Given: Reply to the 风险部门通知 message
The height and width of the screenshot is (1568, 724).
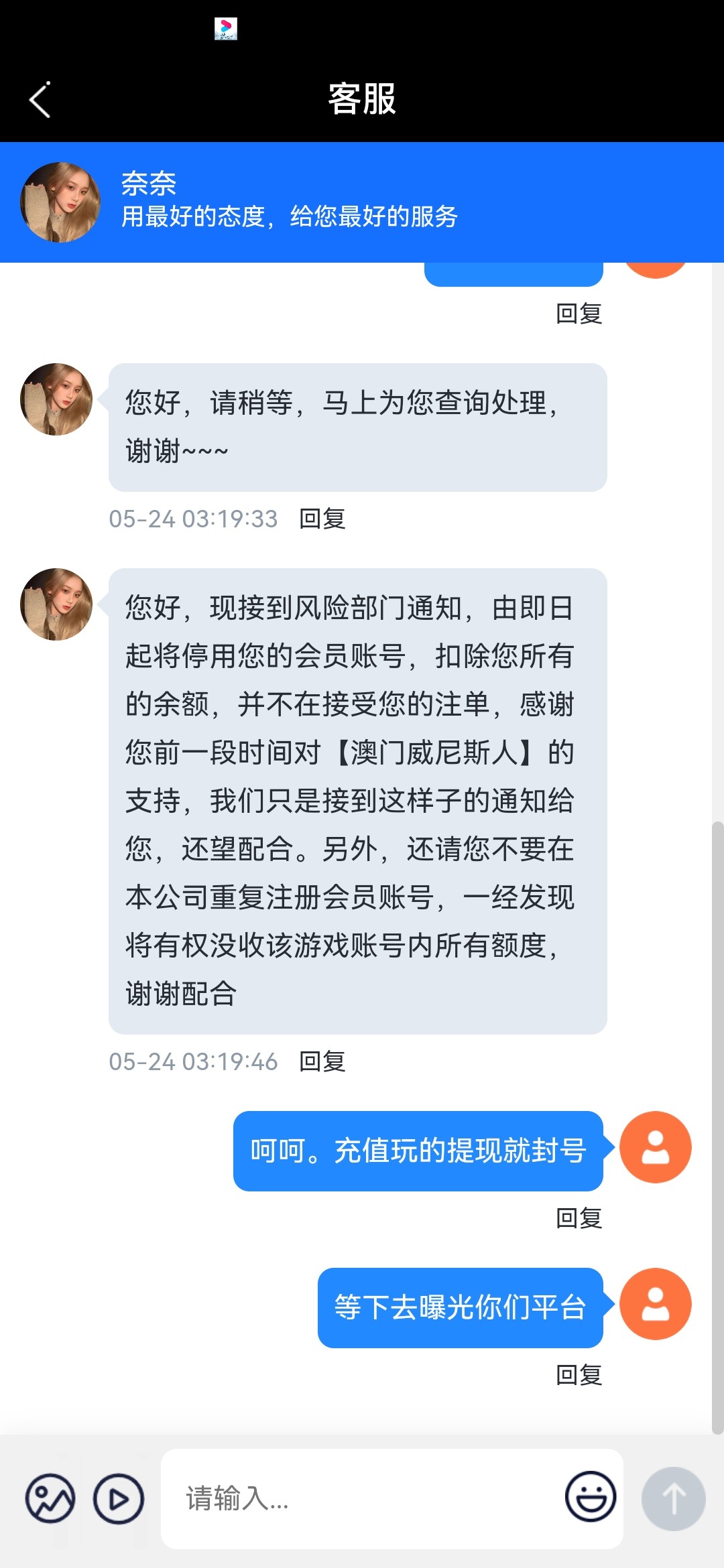Looking at the screenshot, I should click(322, 1061).
